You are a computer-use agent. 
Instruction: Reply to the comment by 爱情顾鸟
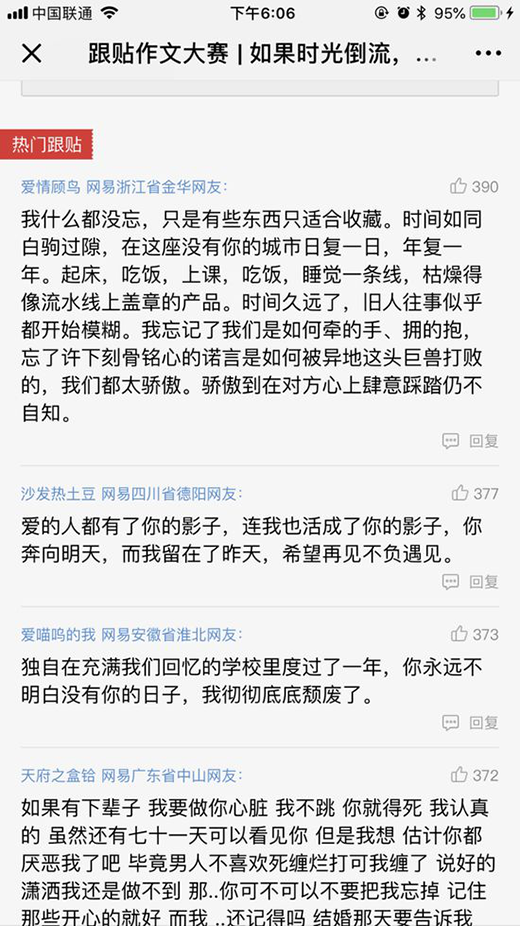470,441
